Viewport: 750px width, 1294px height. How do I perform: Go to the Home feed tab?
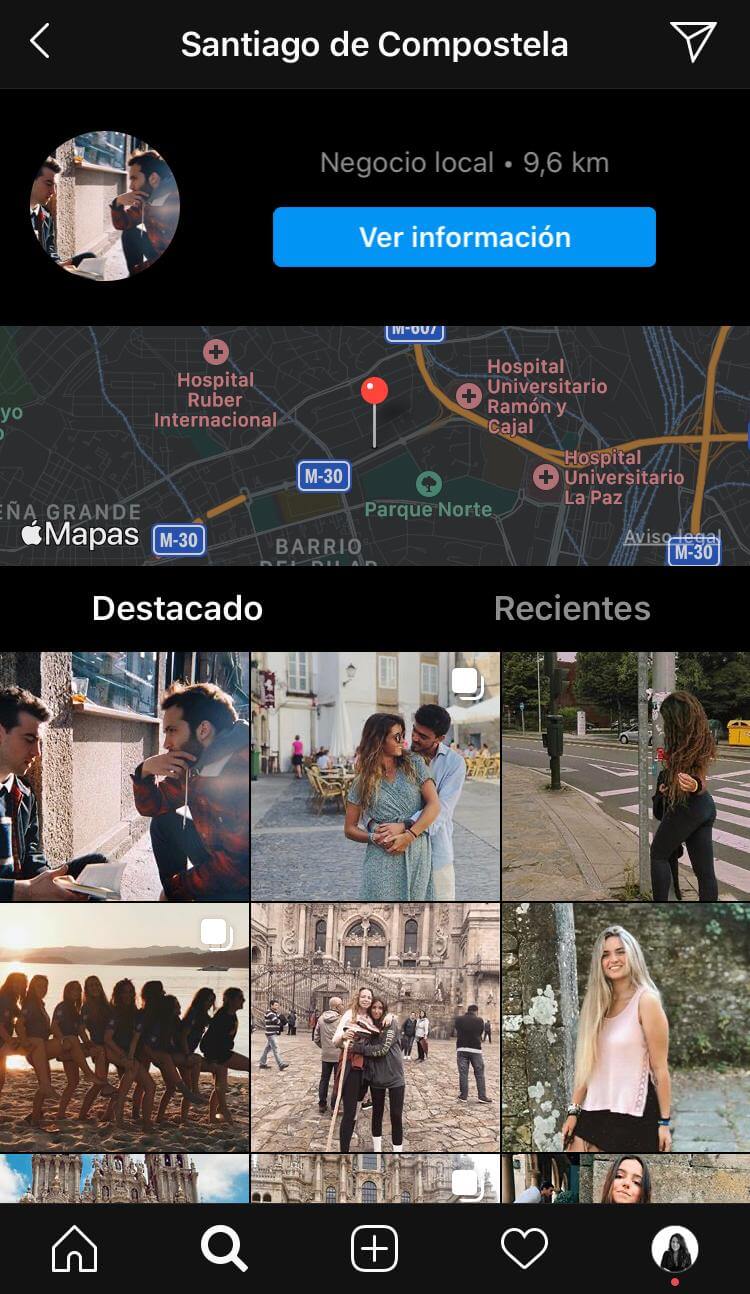pyautogui.click(x=75, y=1249)
